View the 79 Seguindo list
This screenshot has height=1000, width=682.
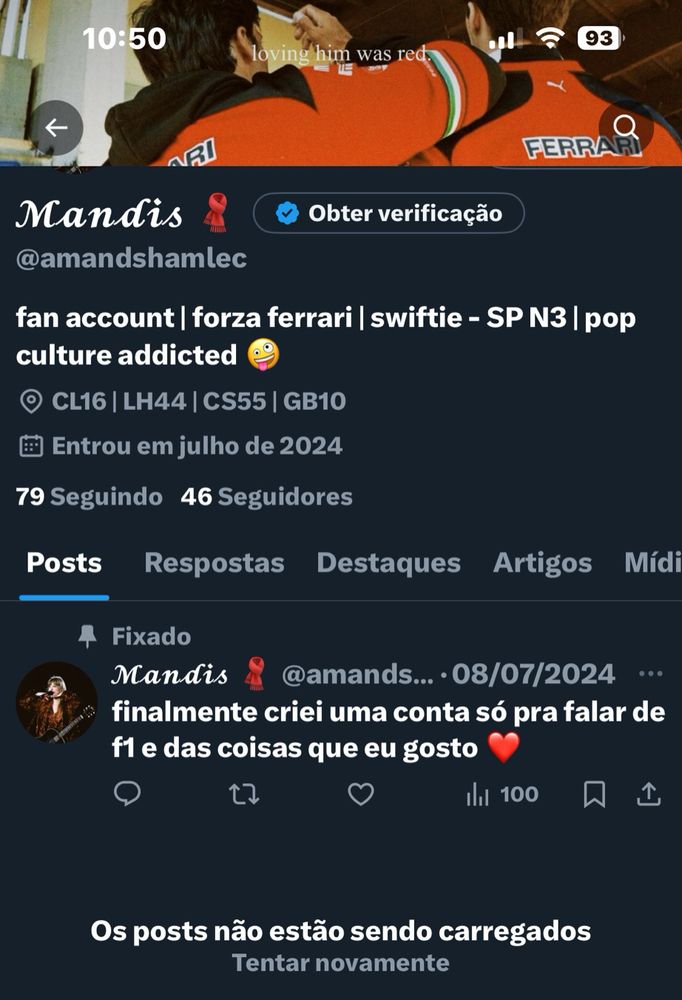(89, 496)
